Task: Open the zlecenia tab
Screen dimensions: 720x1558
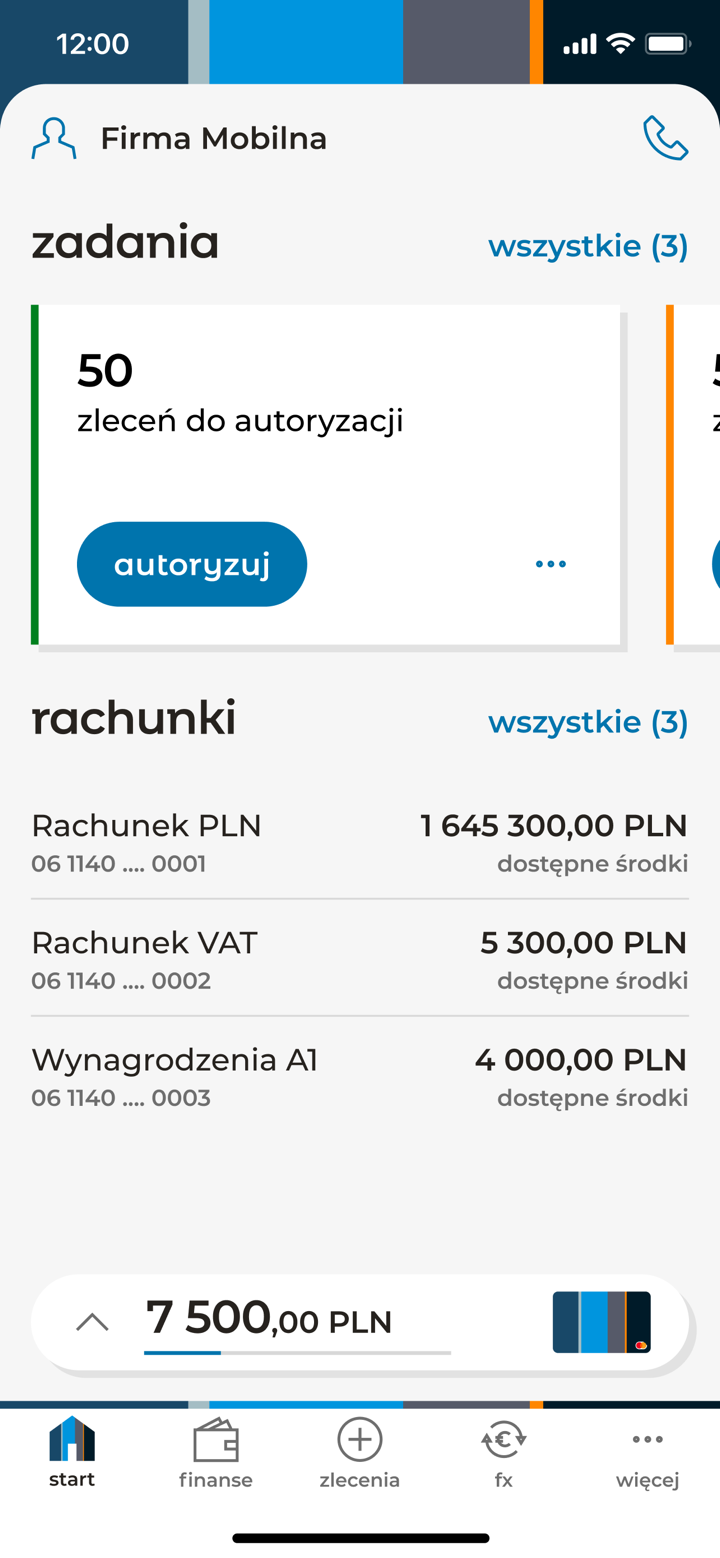Action: (360, 1452)
